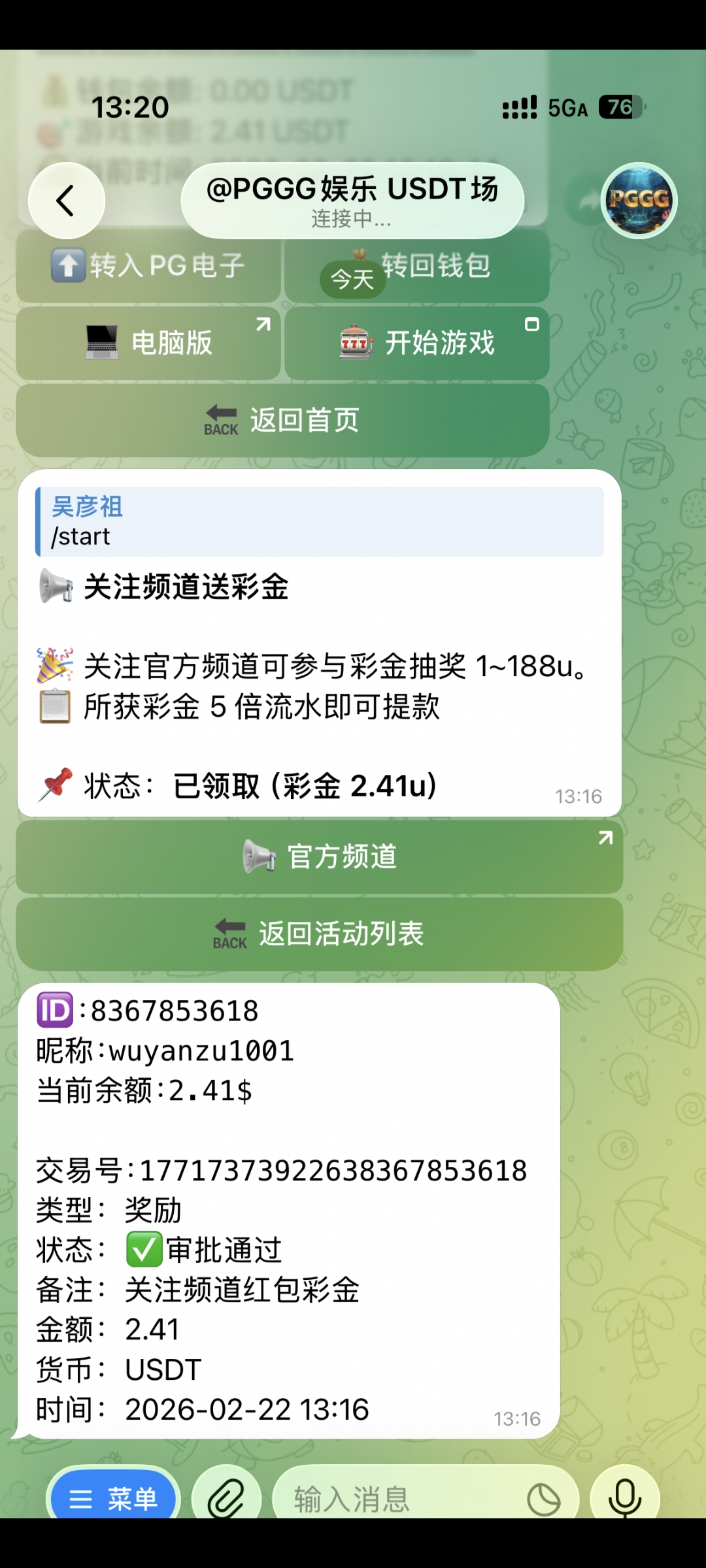Open the @PGGG娱乐 USDT场 chat info header

(352, 201)
